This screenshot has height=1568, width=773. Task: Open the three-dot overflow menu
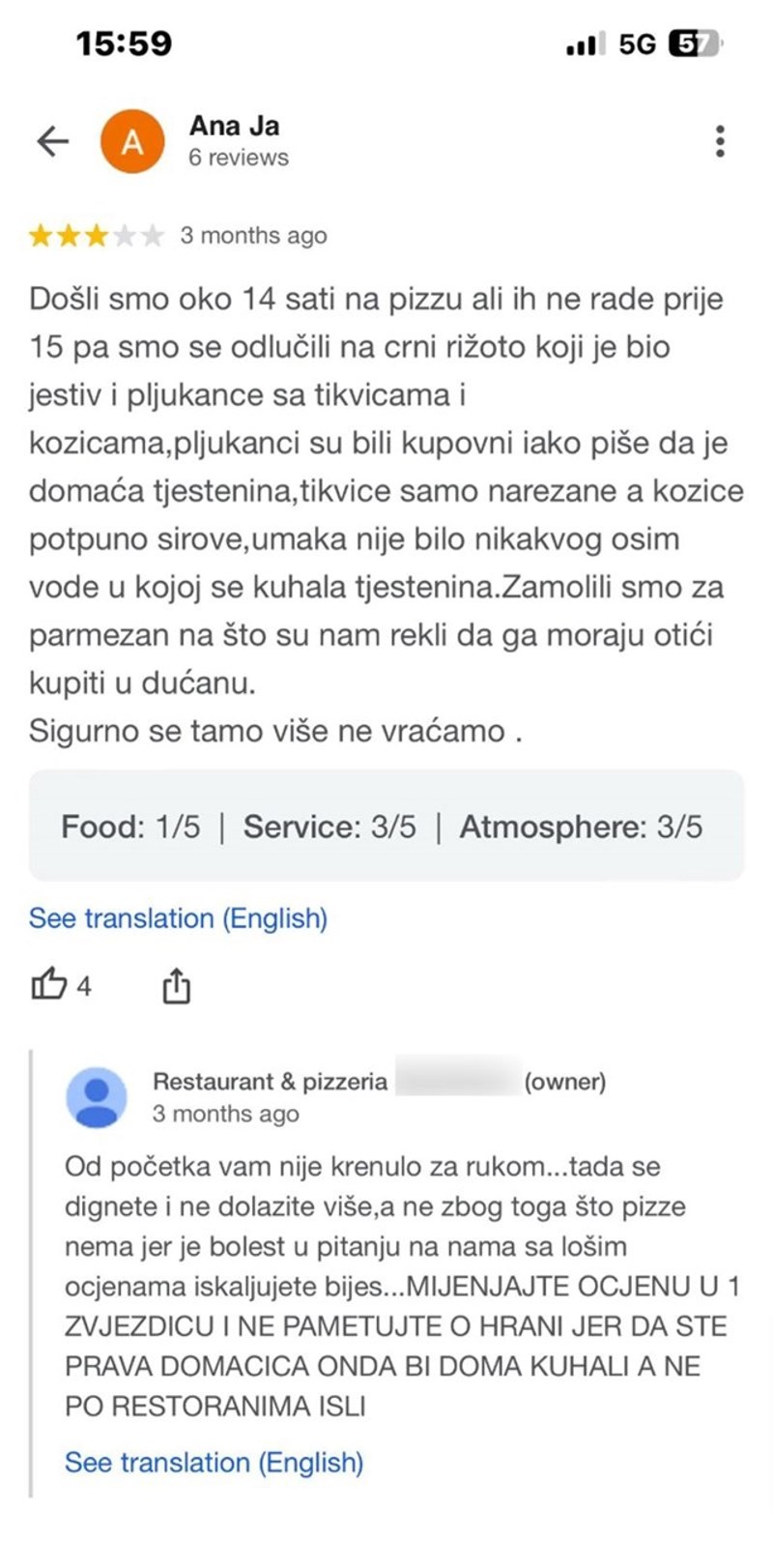pos(720,141)
